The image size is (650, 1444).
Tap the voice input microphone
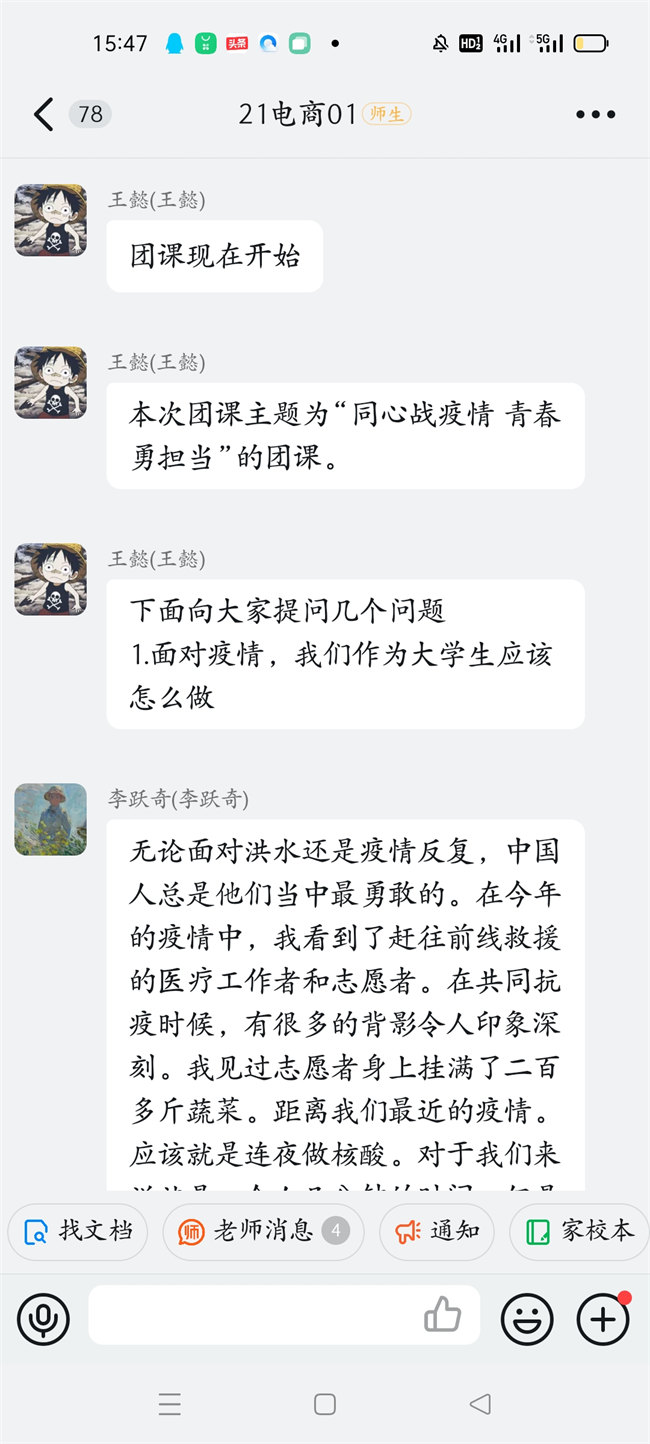pos(43,1319)
